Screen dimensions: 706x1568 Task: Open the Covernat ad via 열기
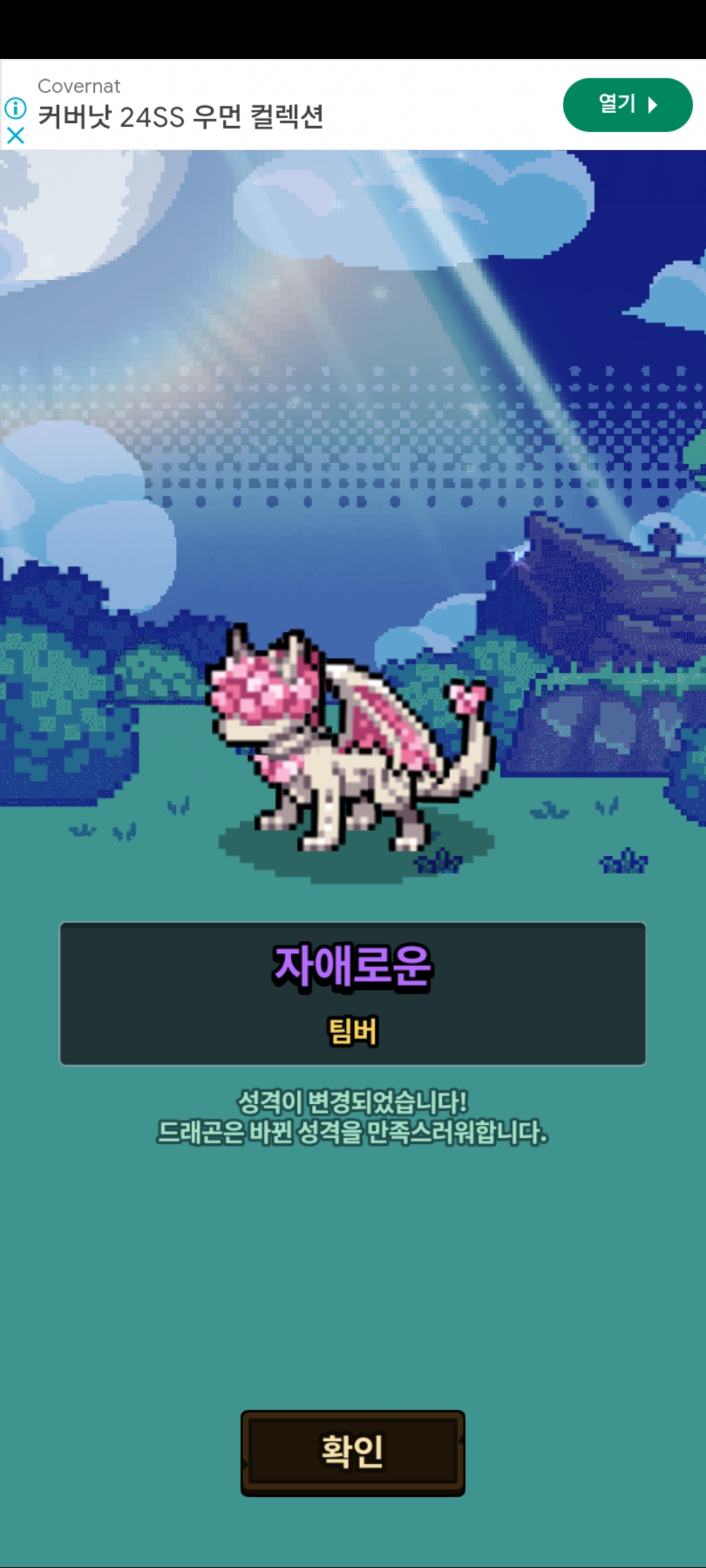coord(627,105)
